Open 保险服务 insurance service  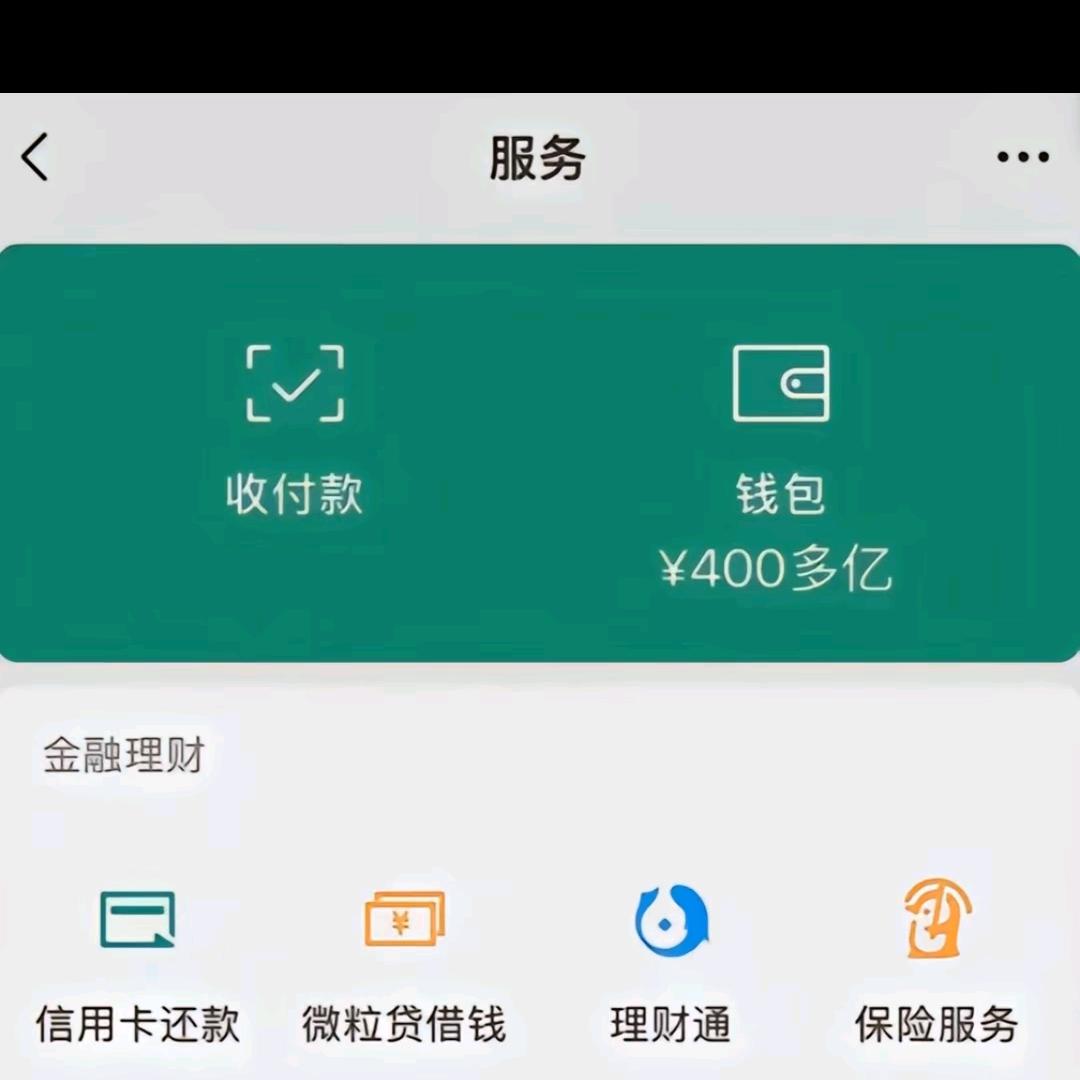click(937, 960)
